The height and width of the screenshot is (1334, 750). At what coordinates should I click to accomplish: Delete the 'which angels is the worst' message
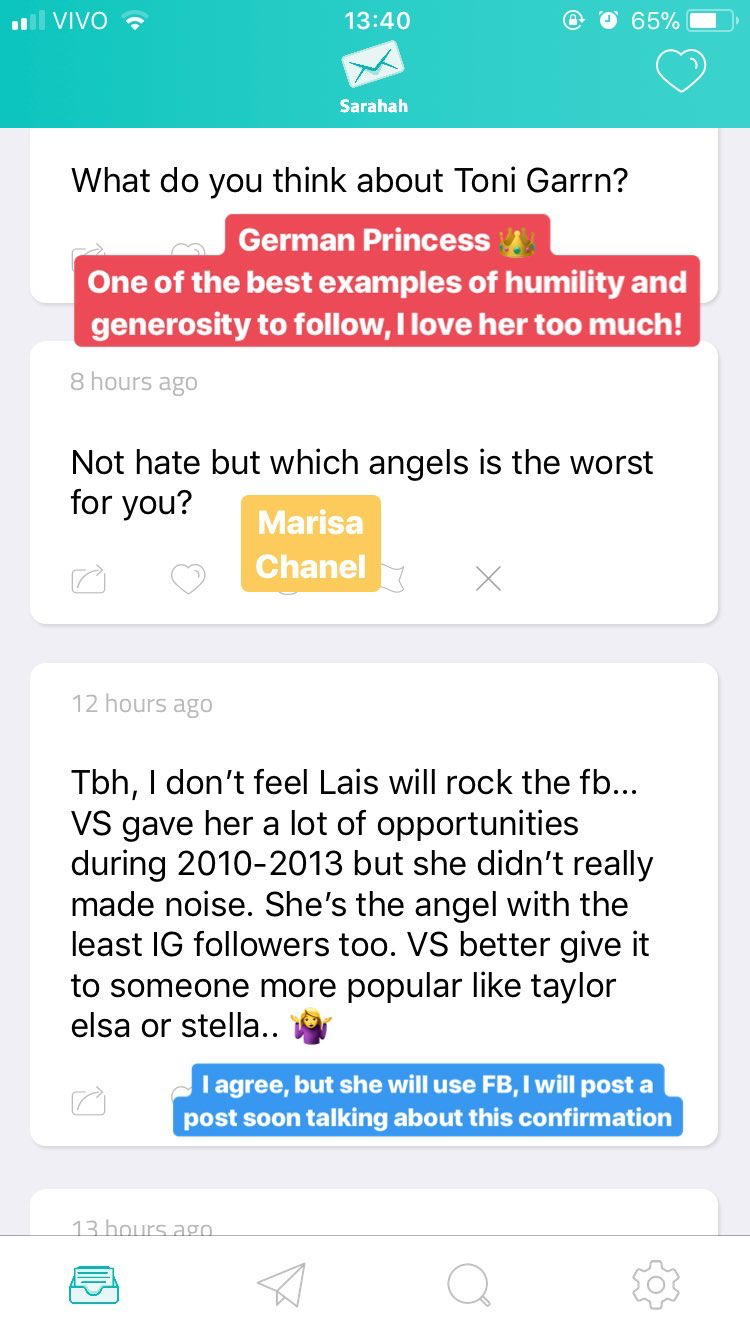click(x=488, y=578)
